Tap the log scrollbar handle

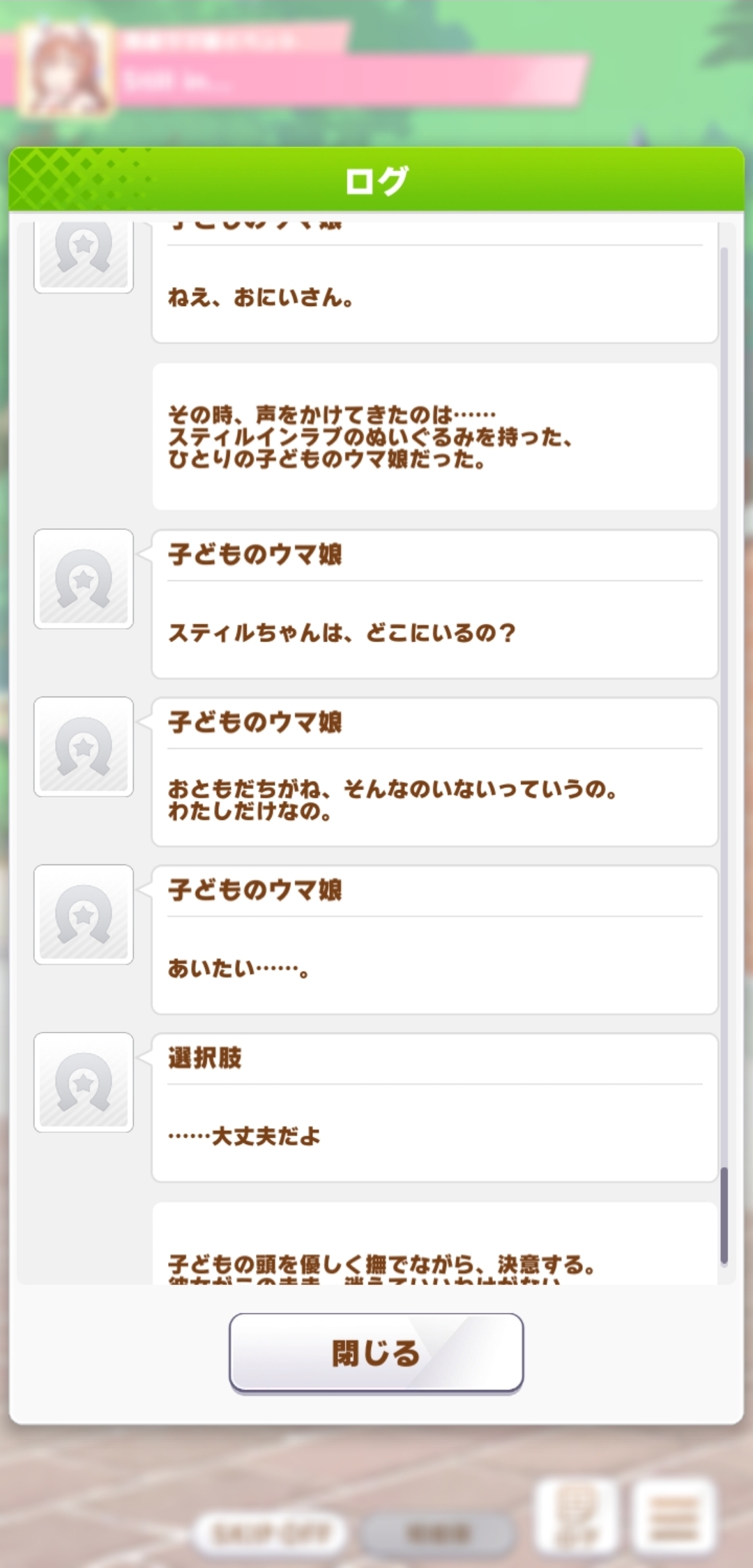(724, 1215)
